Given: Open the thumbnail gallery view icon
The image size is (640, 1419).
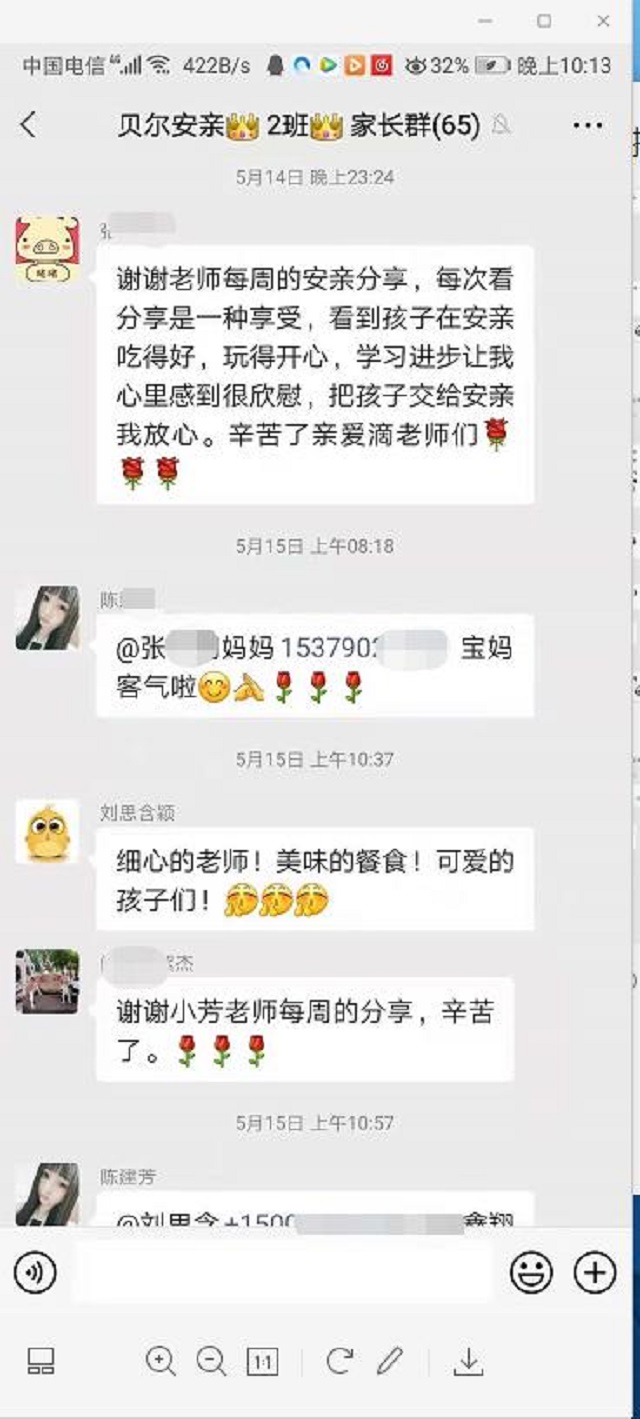Looking at the screenshot, I should point(41,1360).
